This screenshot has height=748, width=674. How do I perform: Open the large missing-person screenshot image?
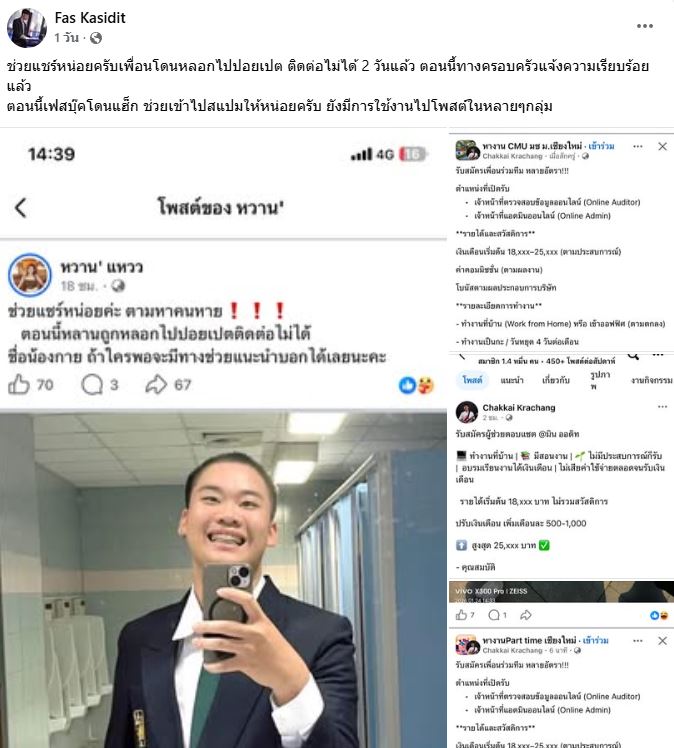pos(223,440)
